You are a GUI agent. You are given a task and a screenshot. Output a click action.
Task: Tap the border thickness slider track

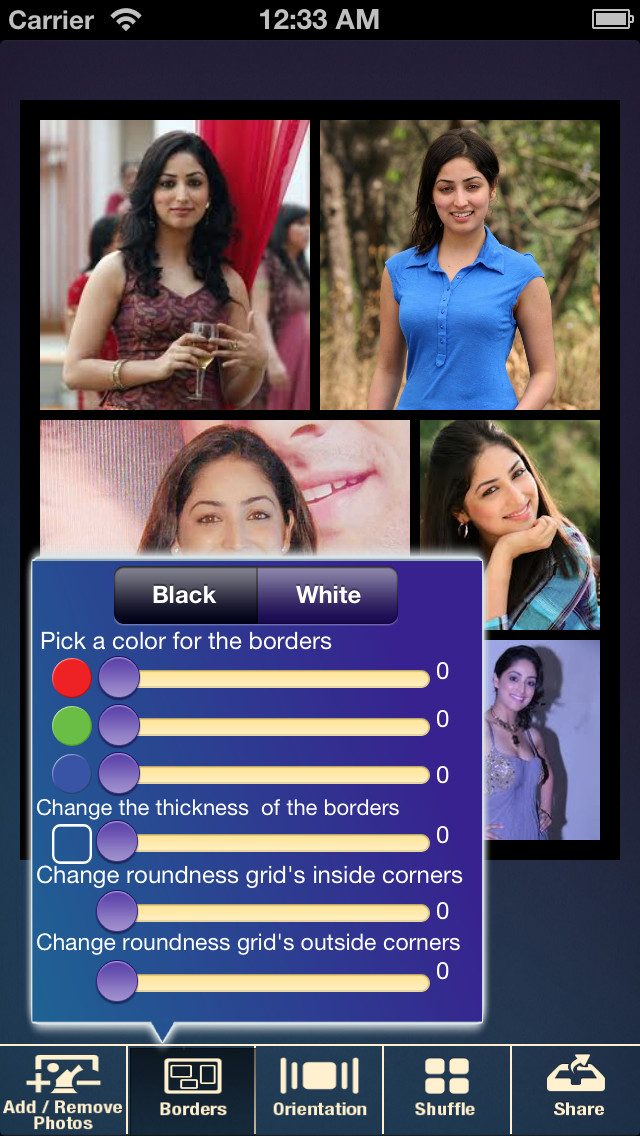(265, 843)
